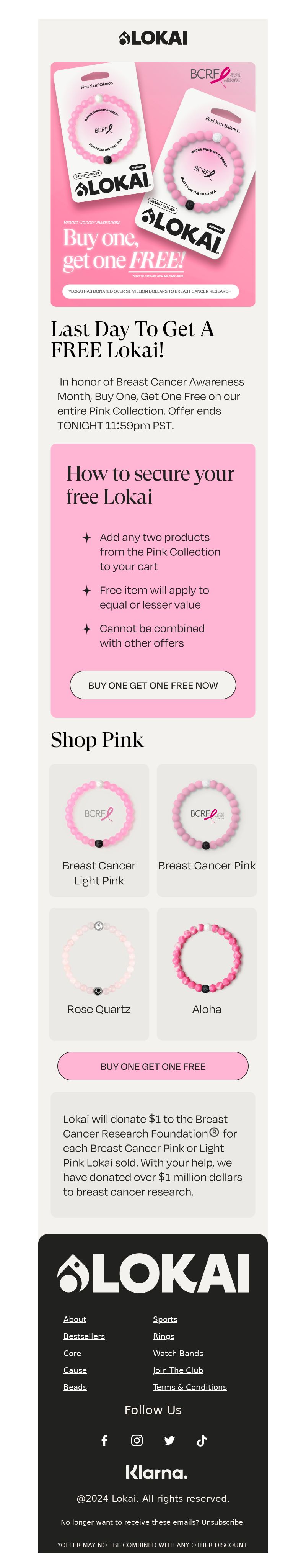306x1568 pixels.
Task: Select Join The Club link
Action: pyautogui.click(x=177, y=1370)
